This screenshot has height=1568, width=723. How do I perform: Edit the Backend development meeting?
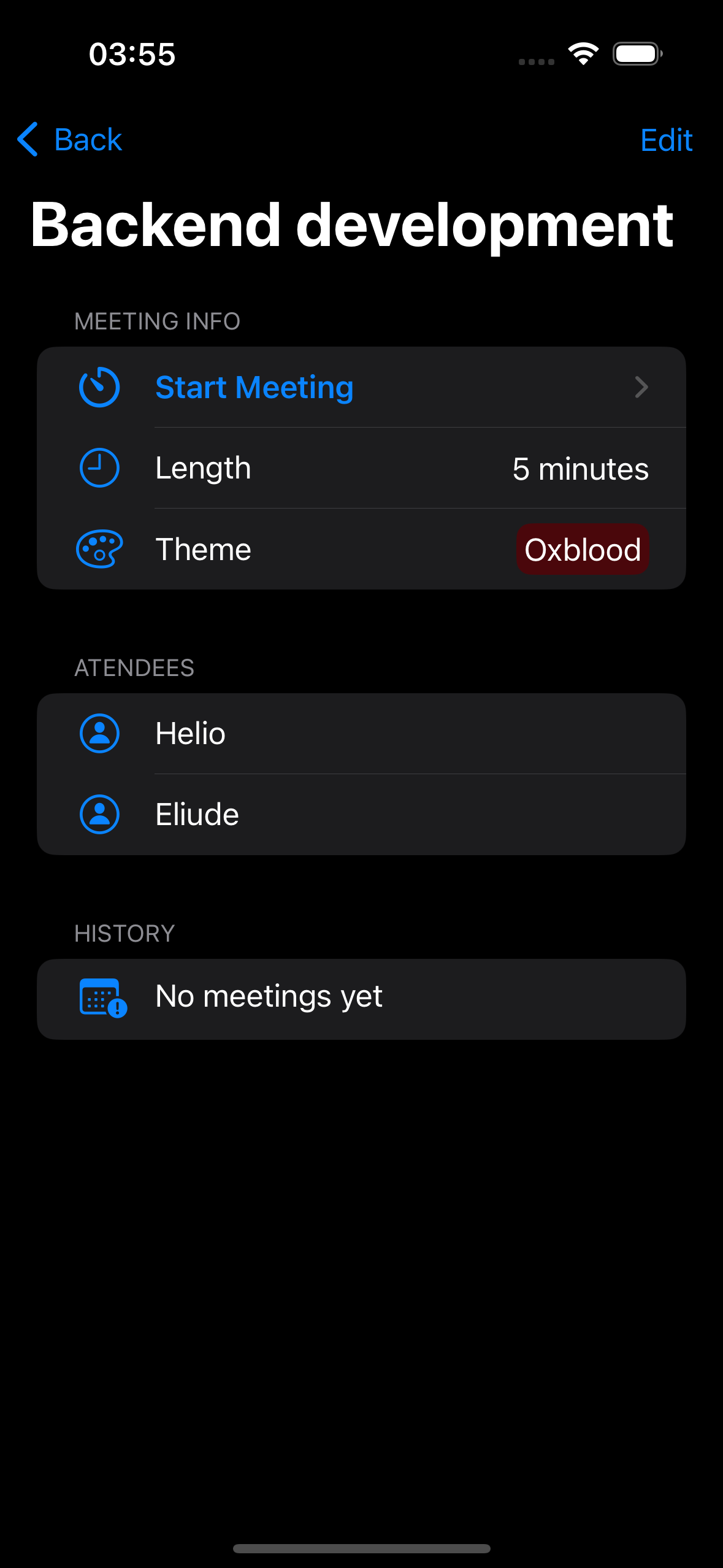pos(665,140)
